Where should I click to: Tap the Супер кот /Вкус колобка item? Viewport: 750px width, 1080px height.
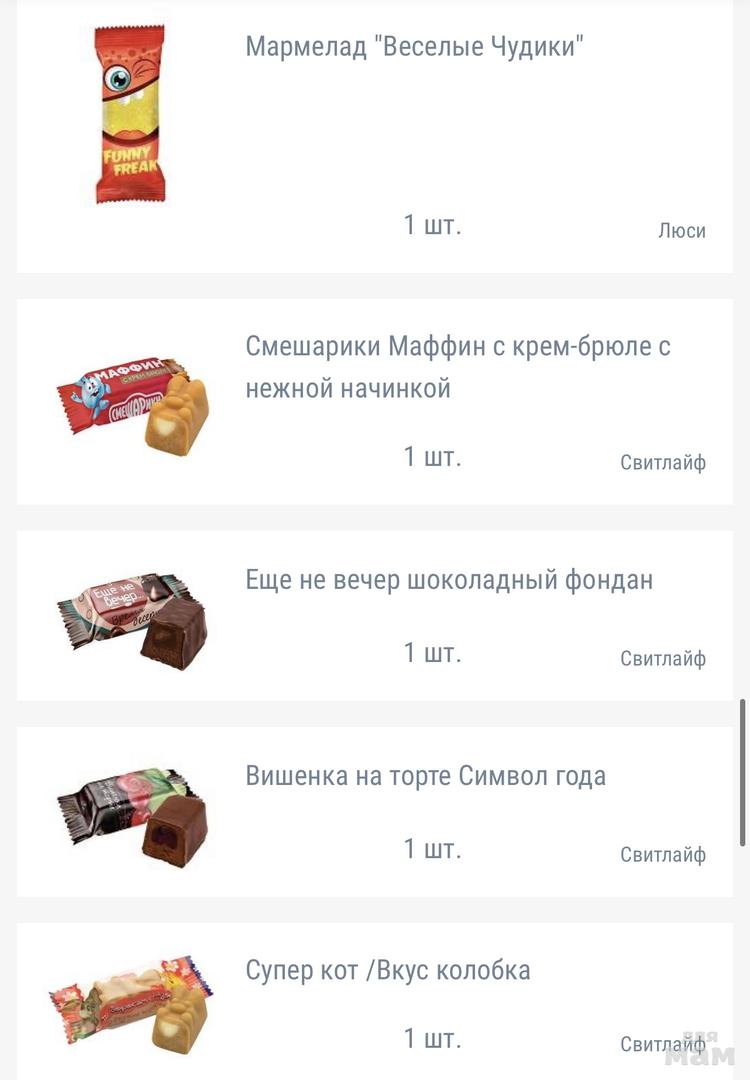[388, 970]
